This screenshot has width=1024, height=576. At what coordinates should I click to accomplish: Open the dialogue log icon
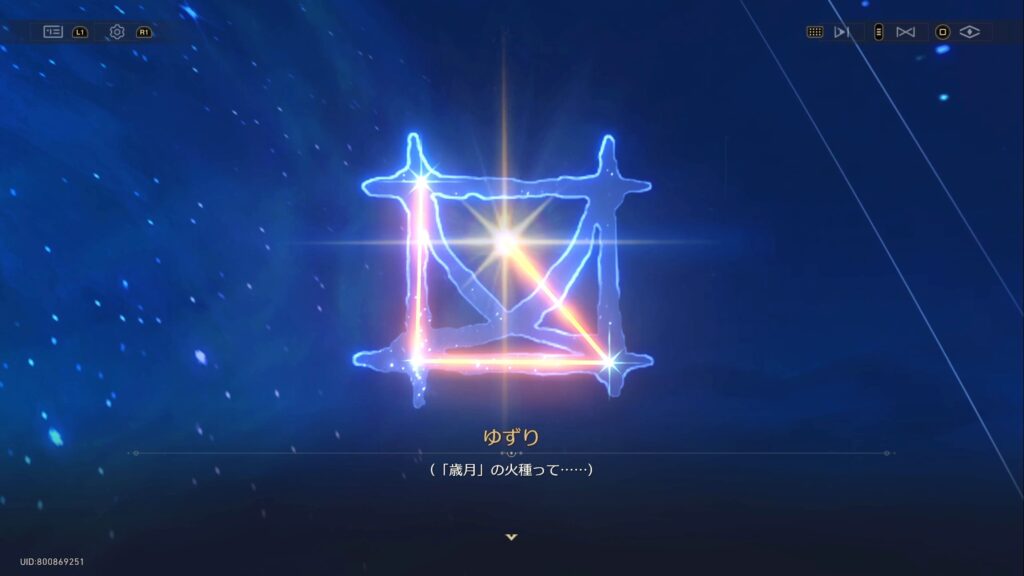53,32
